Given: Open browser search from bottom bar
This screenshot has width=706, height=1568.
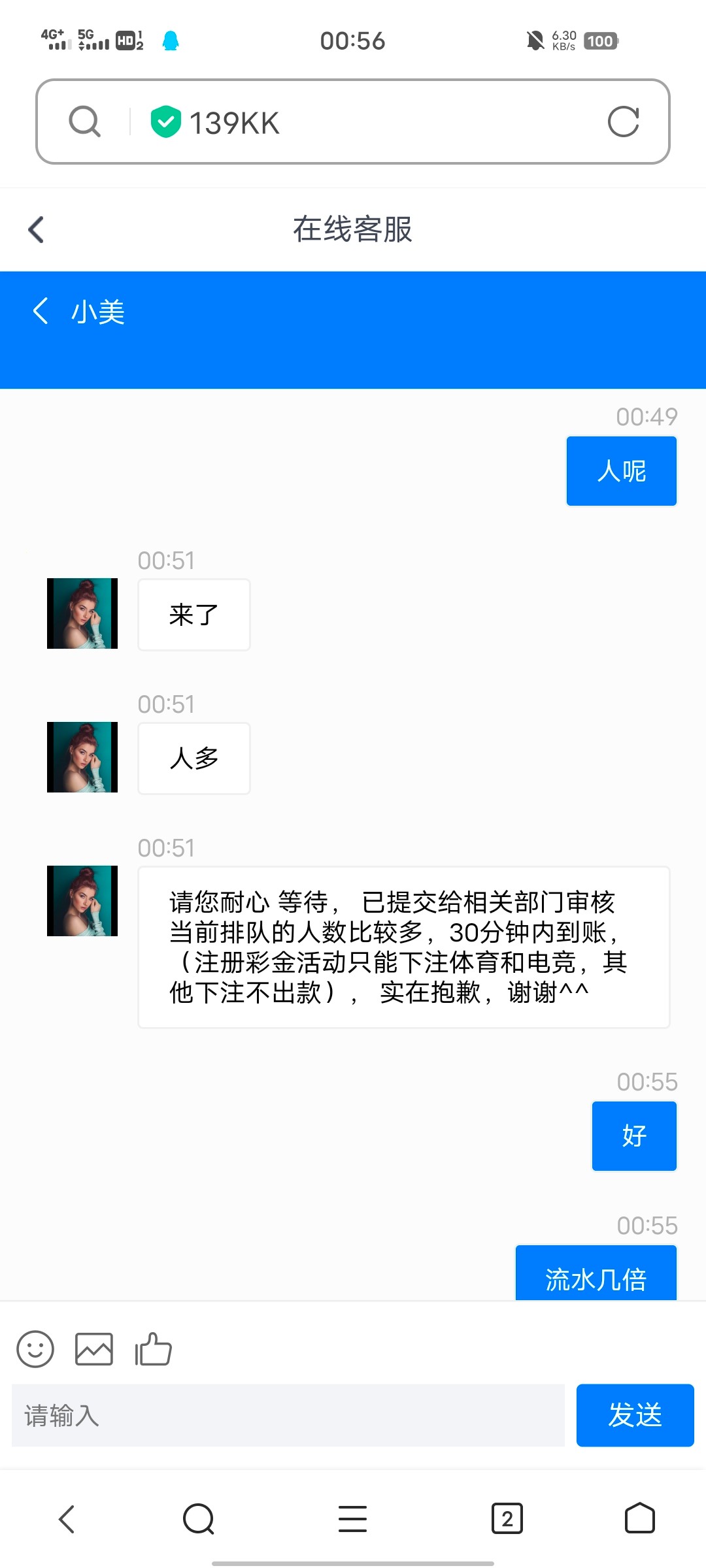Looking at the screenshot, I should (199, 1519).
